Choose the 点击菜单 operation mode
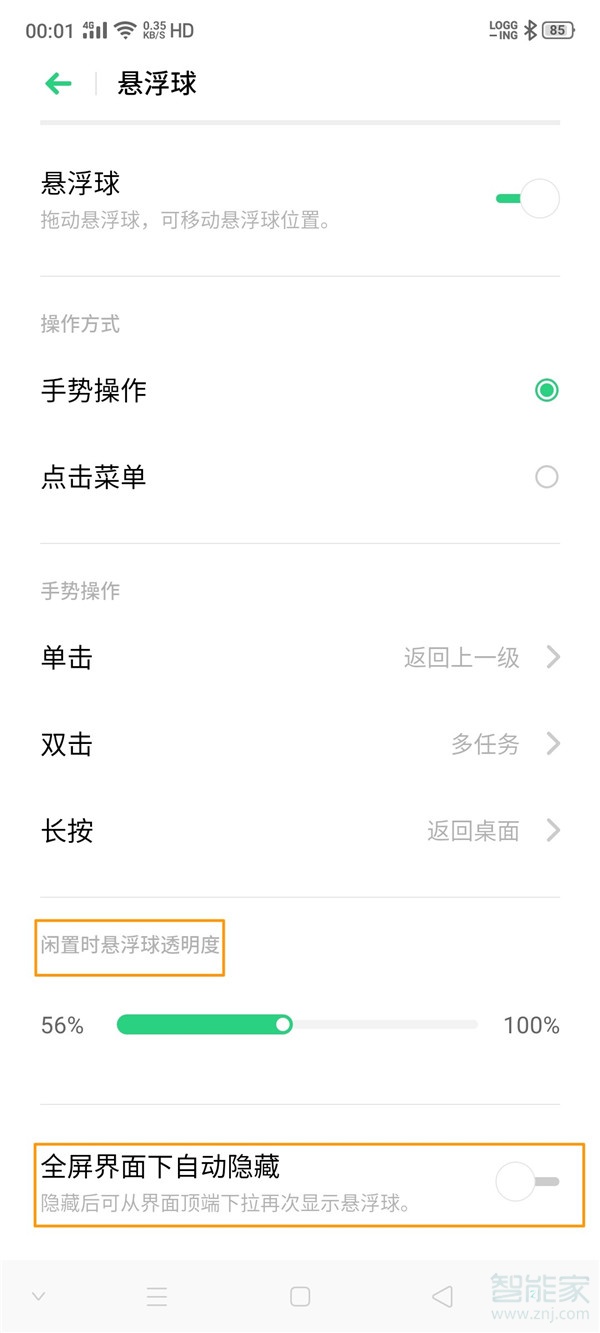600x1333 pixels. pos(546,477)
